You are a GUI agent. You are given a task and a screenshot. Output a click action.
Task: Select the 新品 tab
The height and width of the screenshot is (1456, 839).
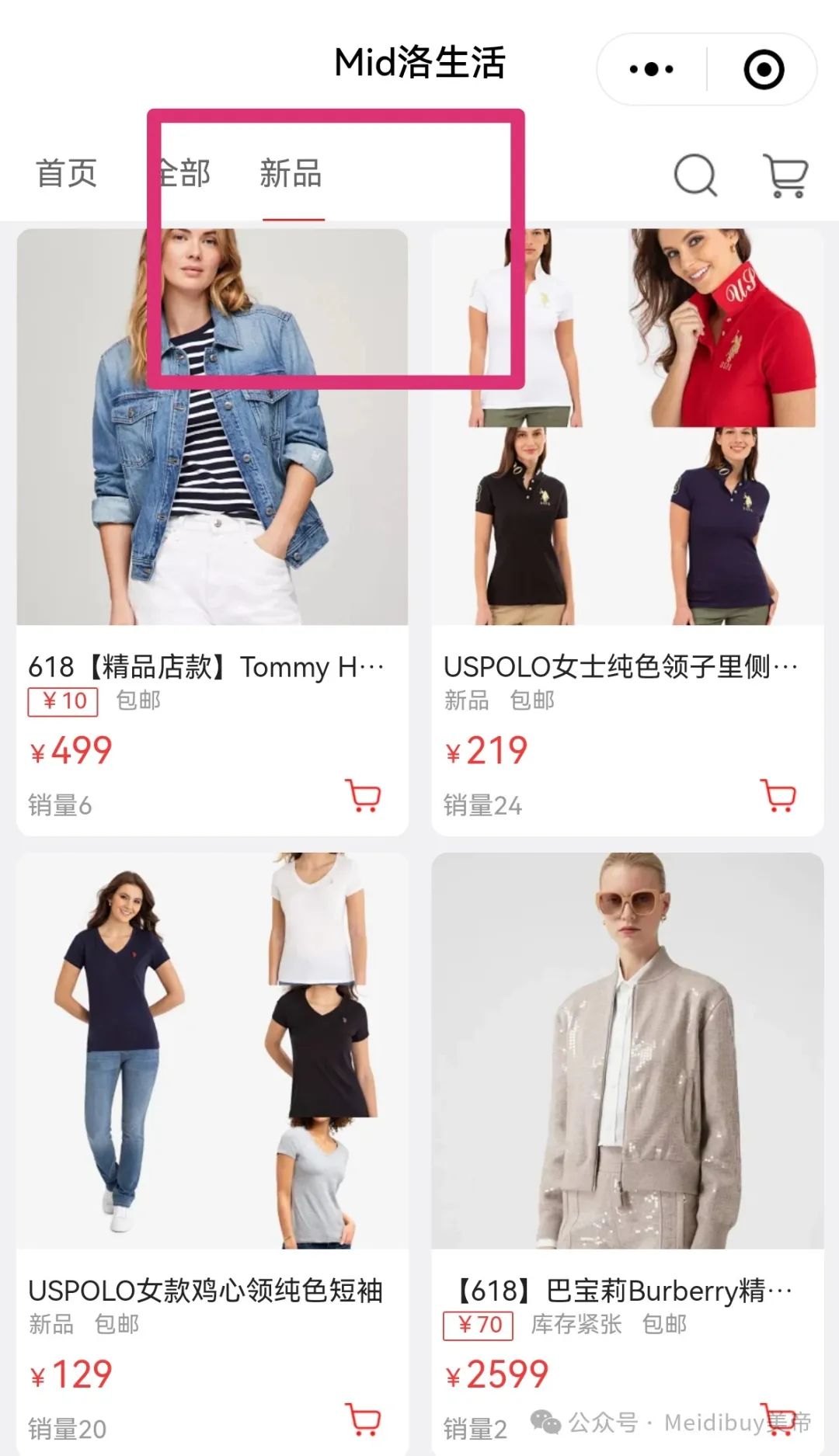pyautogui.click(x=291, y=173)
